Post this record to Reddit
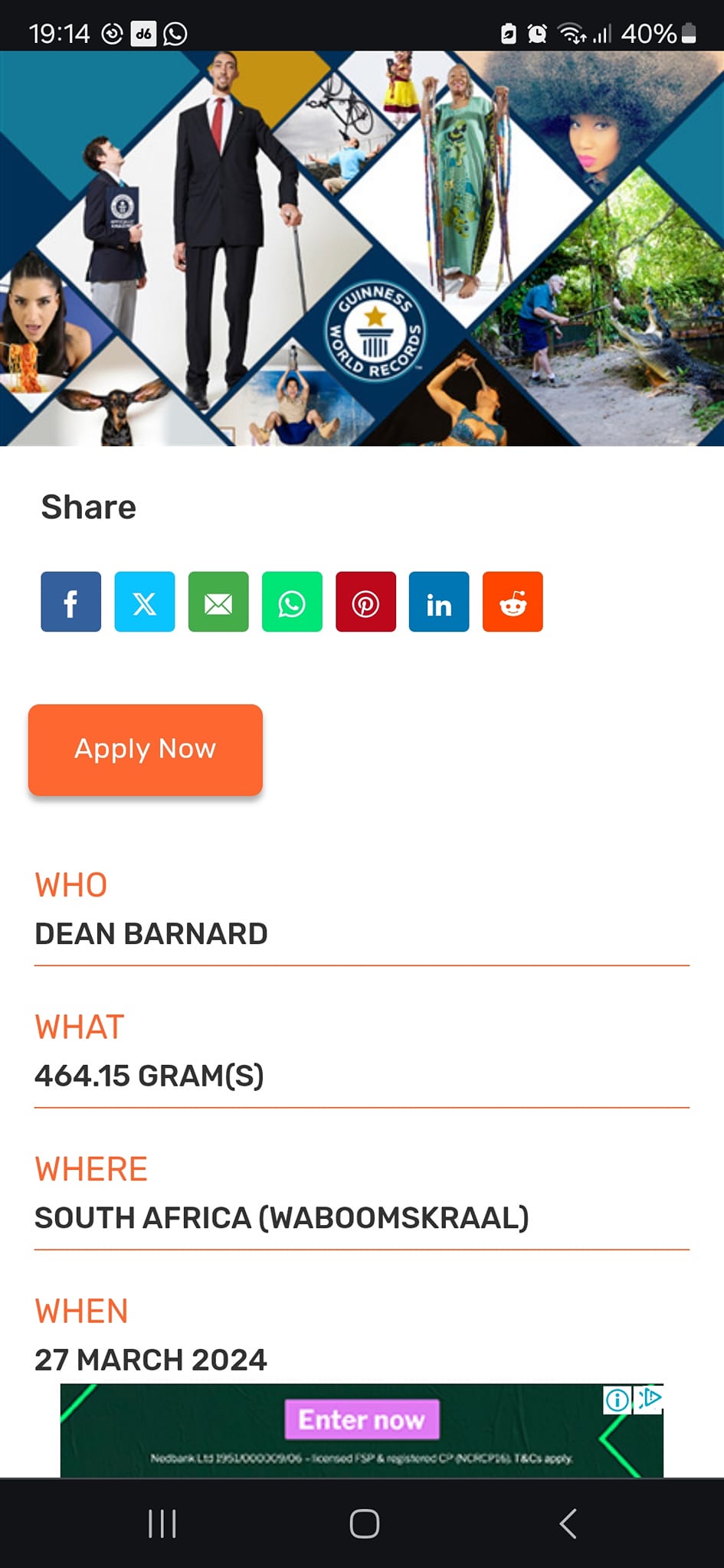This screenshot has width=724, height=1568. (513, 602)
